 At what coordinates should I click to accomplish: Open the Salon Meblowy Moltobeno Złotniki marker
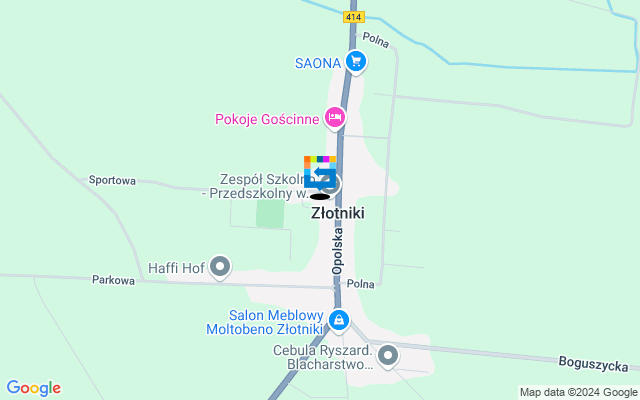point(339,321)
